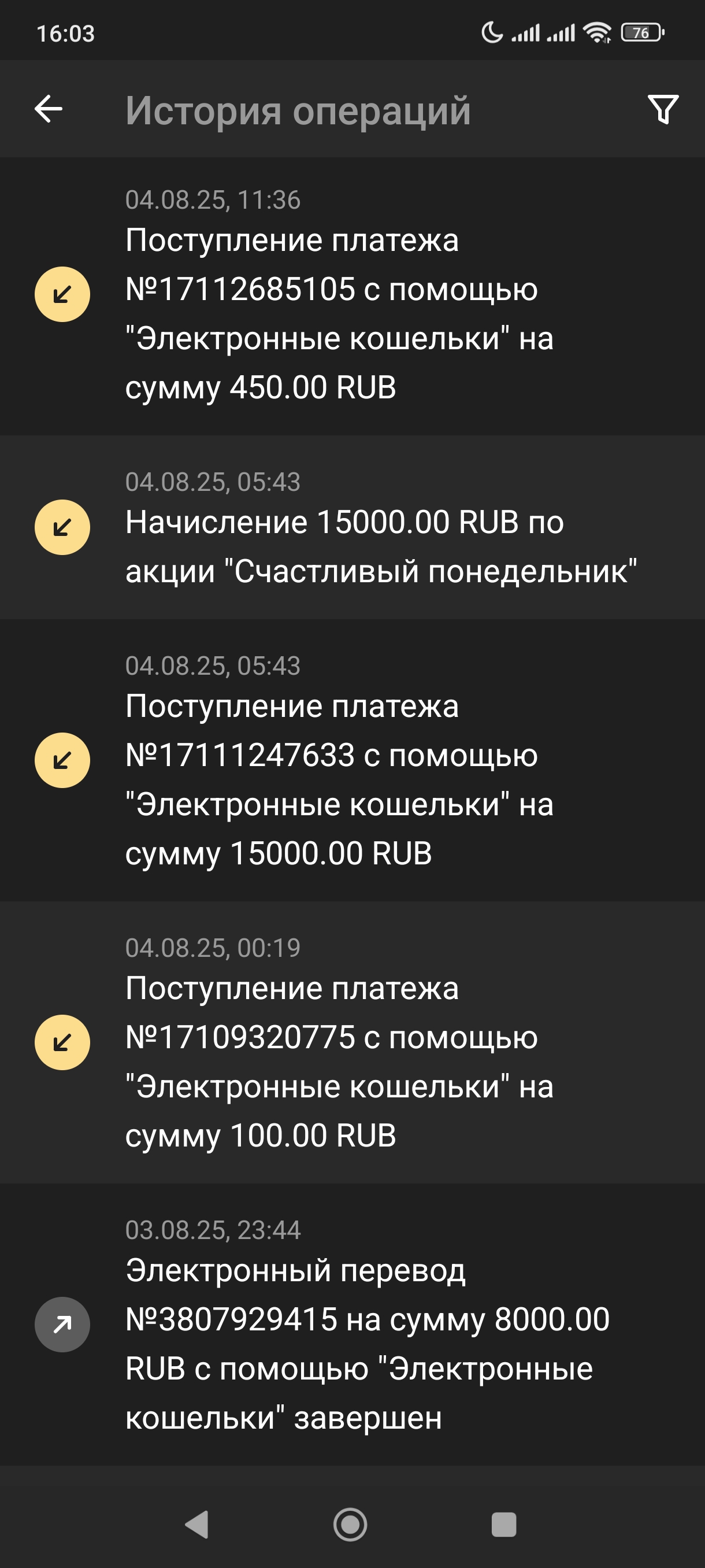Tap the system home button
Viewport: 705px width, 1568px height.
pos(350,1524)
